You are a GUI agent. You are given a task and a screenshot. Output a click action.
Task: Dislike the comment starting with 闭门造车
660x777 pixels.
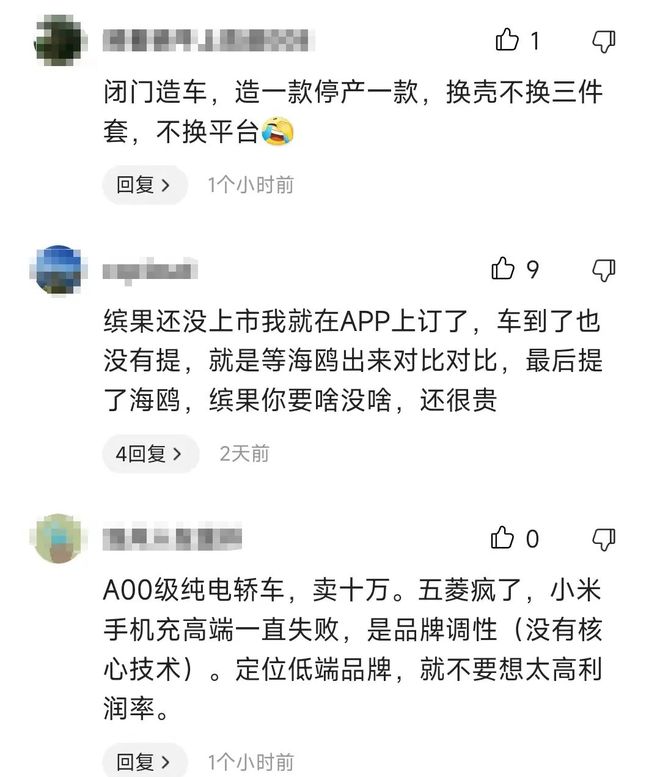603,40
